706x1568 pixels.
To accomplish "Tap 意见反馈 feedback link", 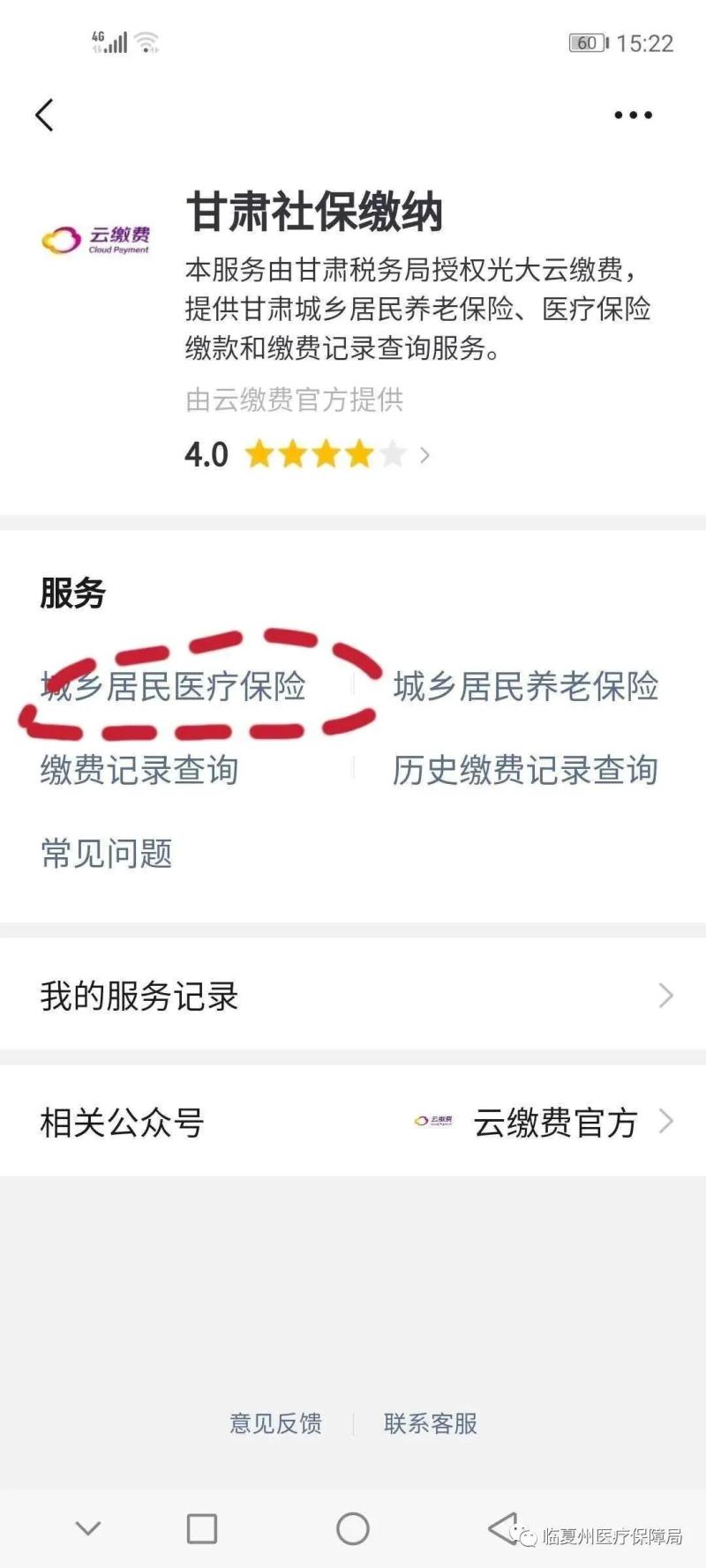I will coord(275,1423).
